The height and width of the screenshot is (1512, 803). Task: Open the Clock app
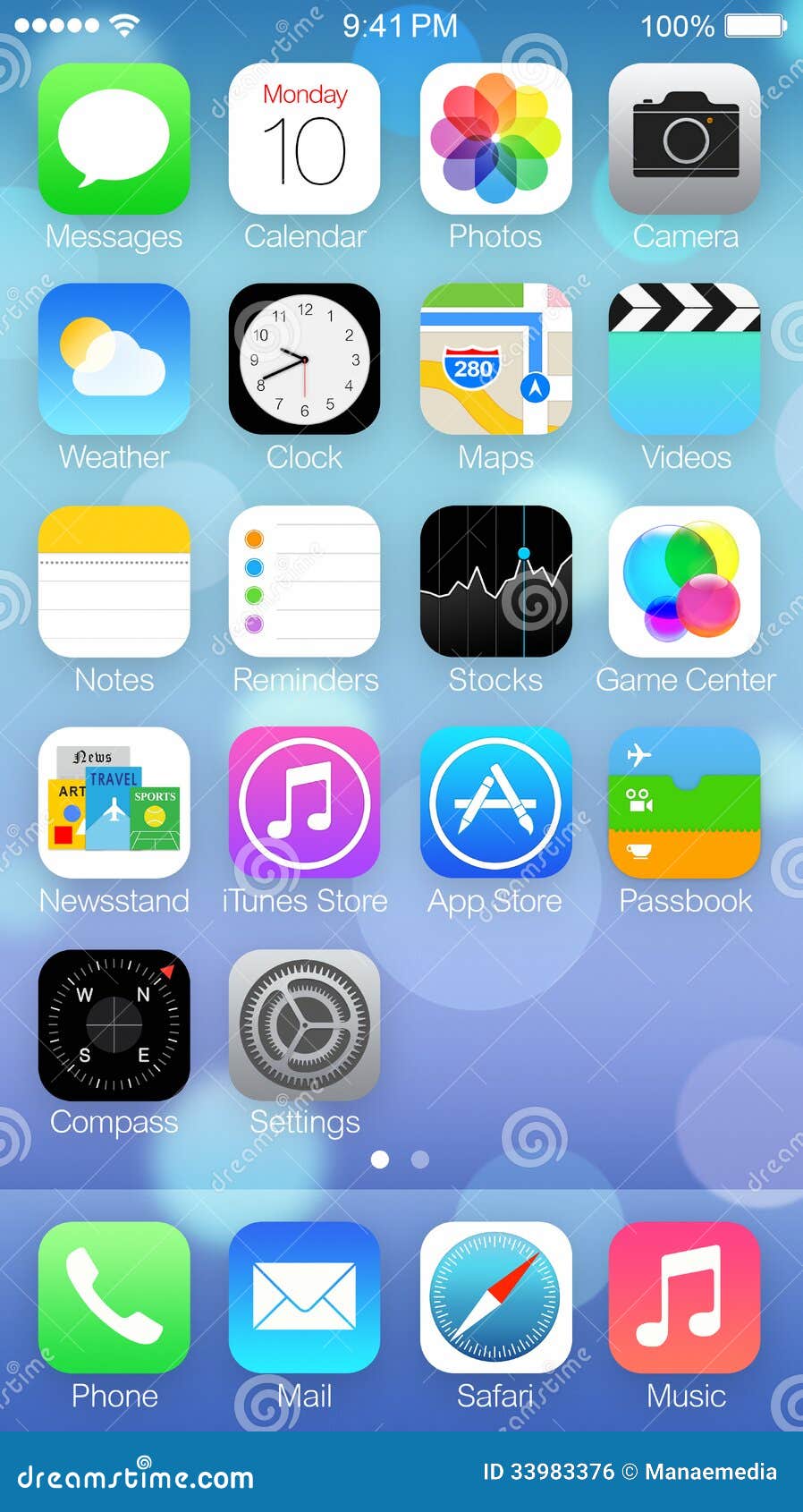304,360
